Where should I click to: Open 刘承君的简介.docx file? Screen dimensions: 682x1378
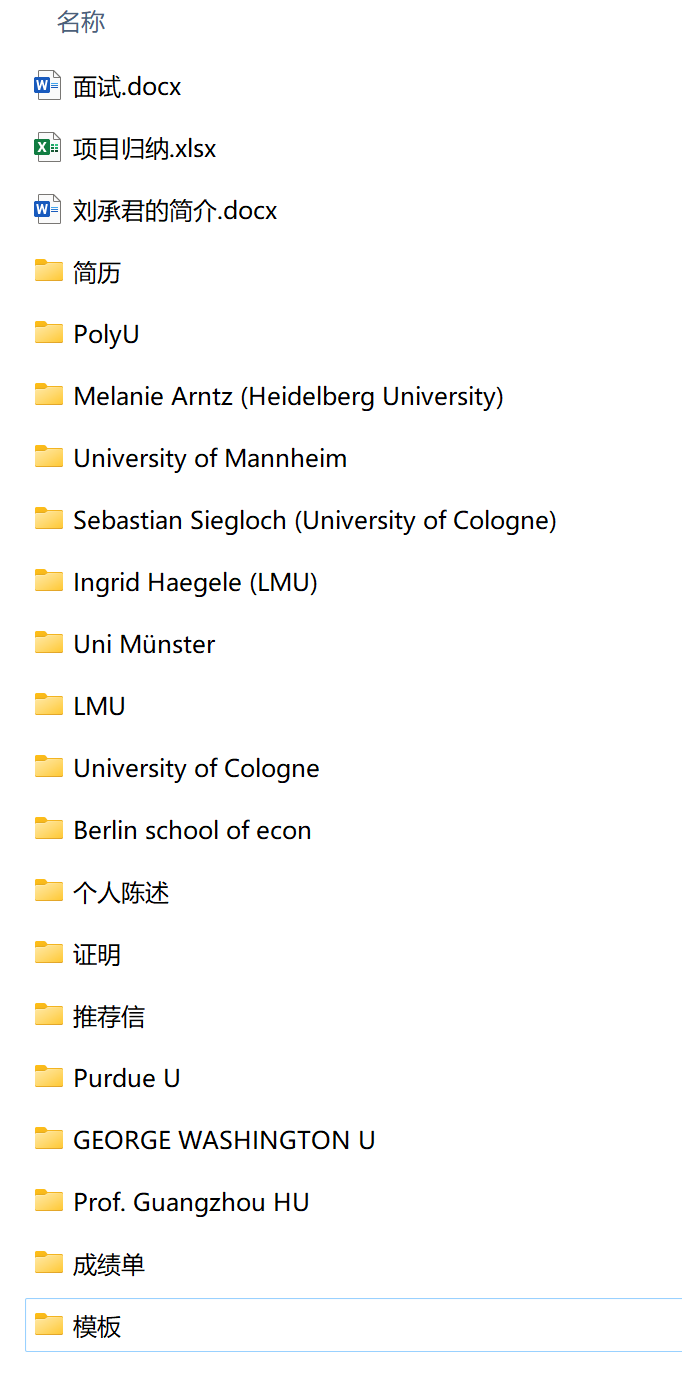click(x=175, y=211)
